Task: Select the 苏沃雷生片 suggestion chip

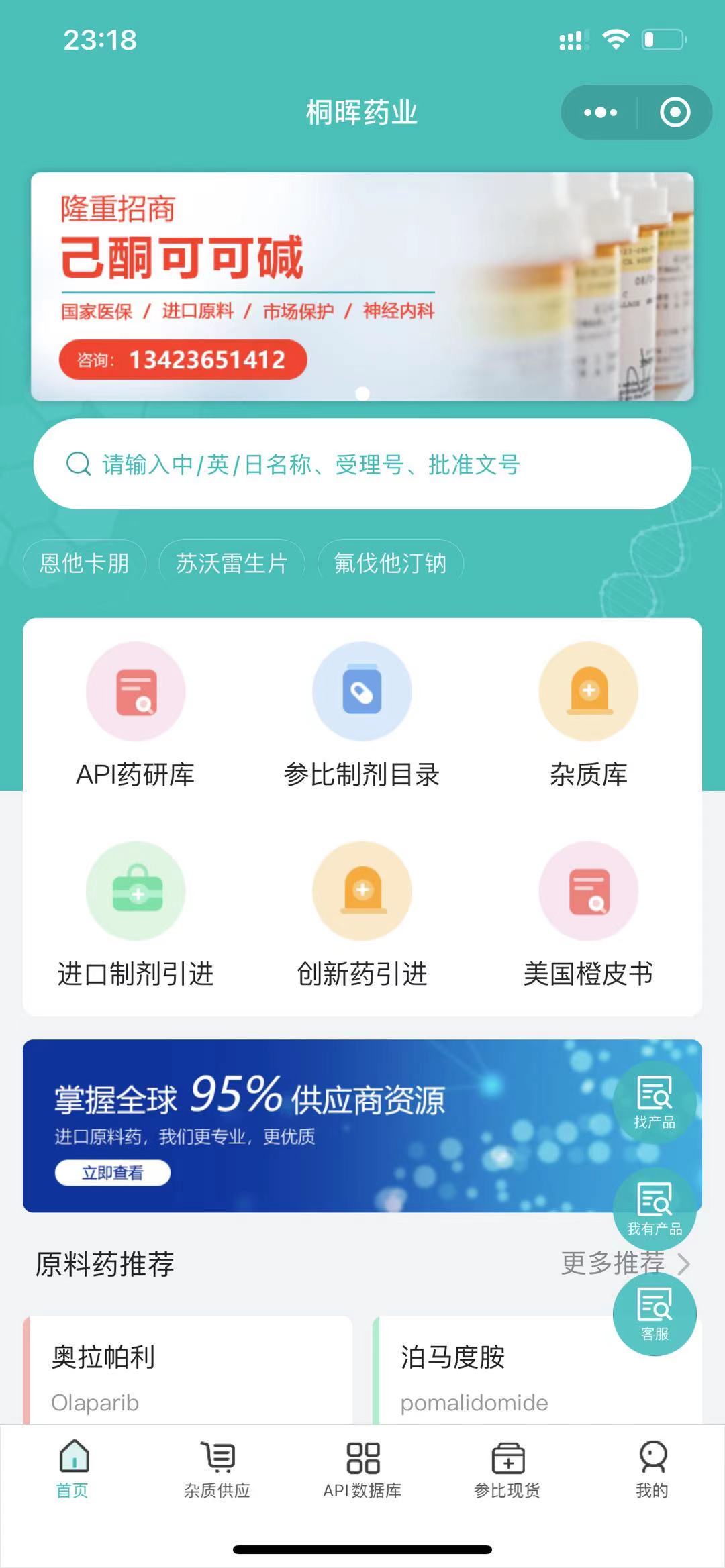Action: tap(232, 563)
